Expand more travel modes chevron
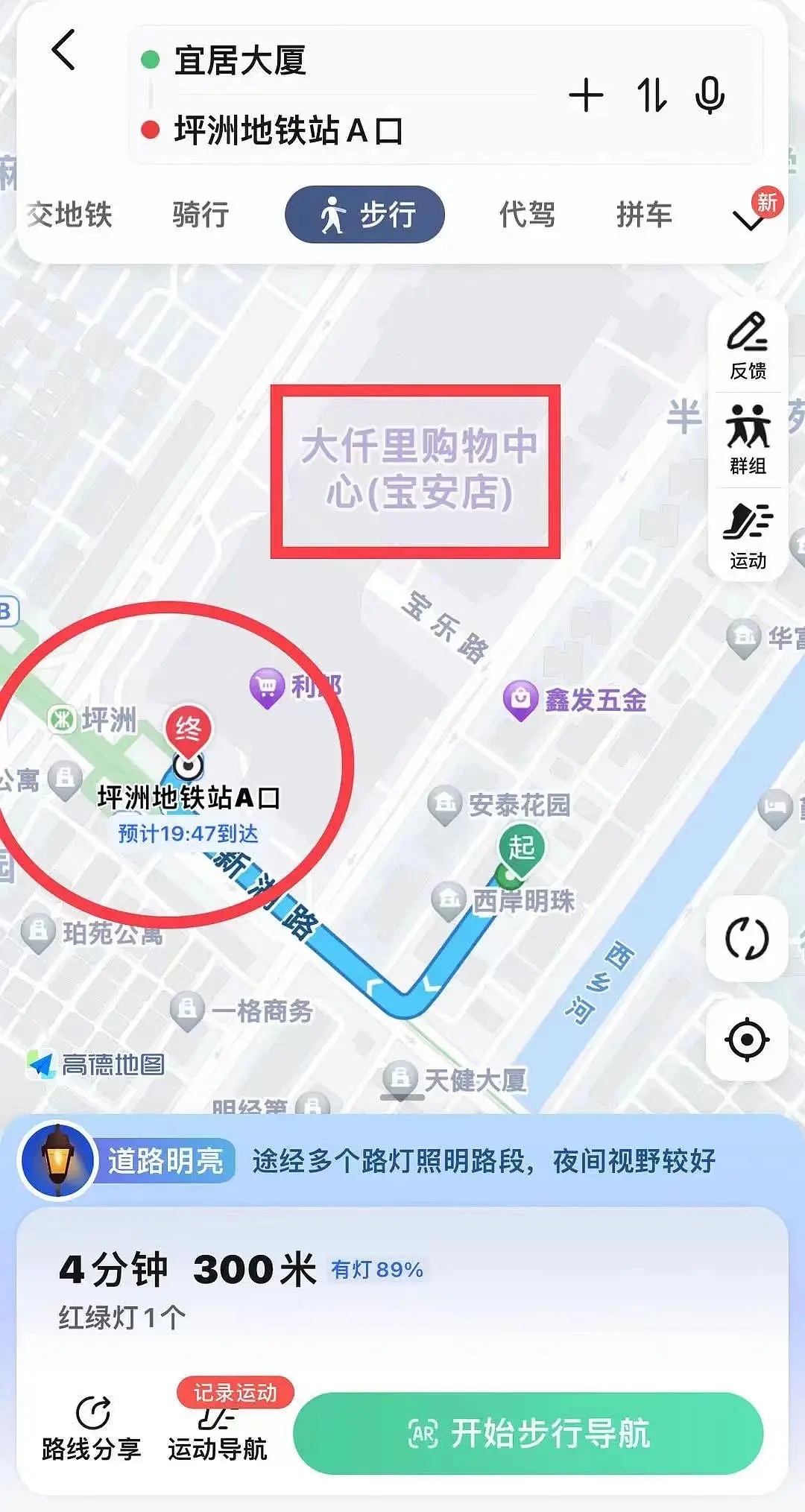The height and width of the screenshot is (1512, 805). pos(748,220)
